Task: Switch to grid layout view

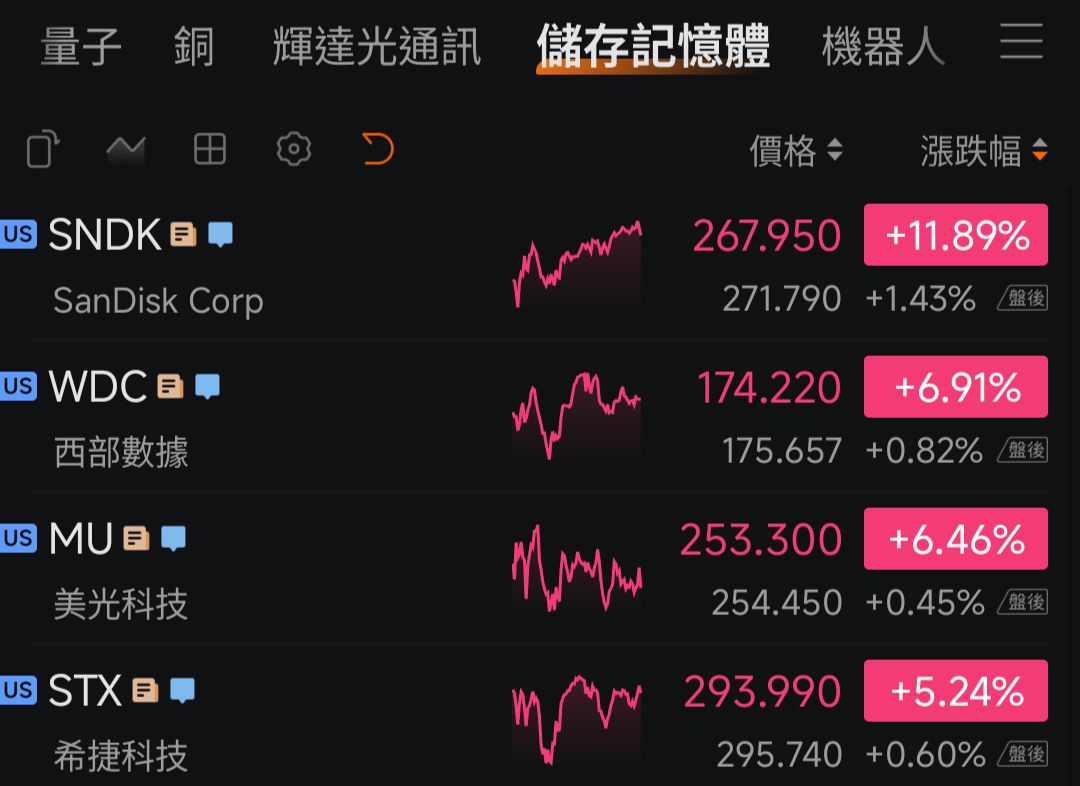Action: point(210,150)
